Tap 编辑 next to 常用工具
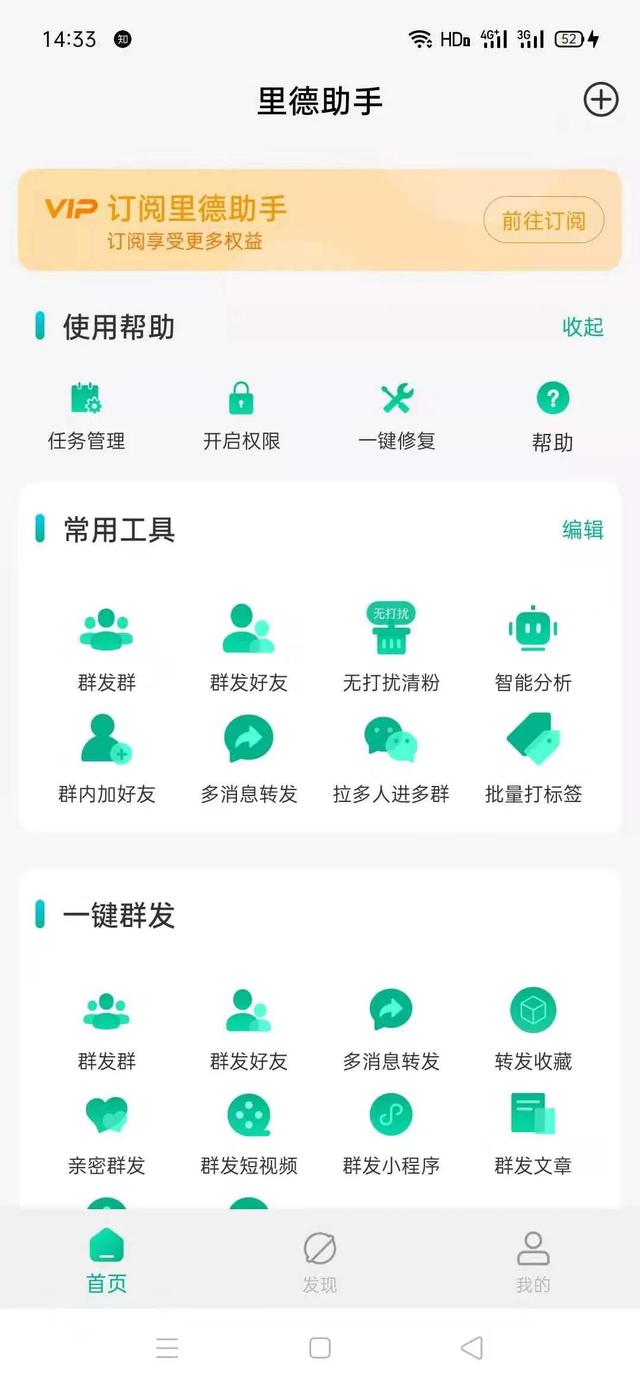 click(582, 530)
